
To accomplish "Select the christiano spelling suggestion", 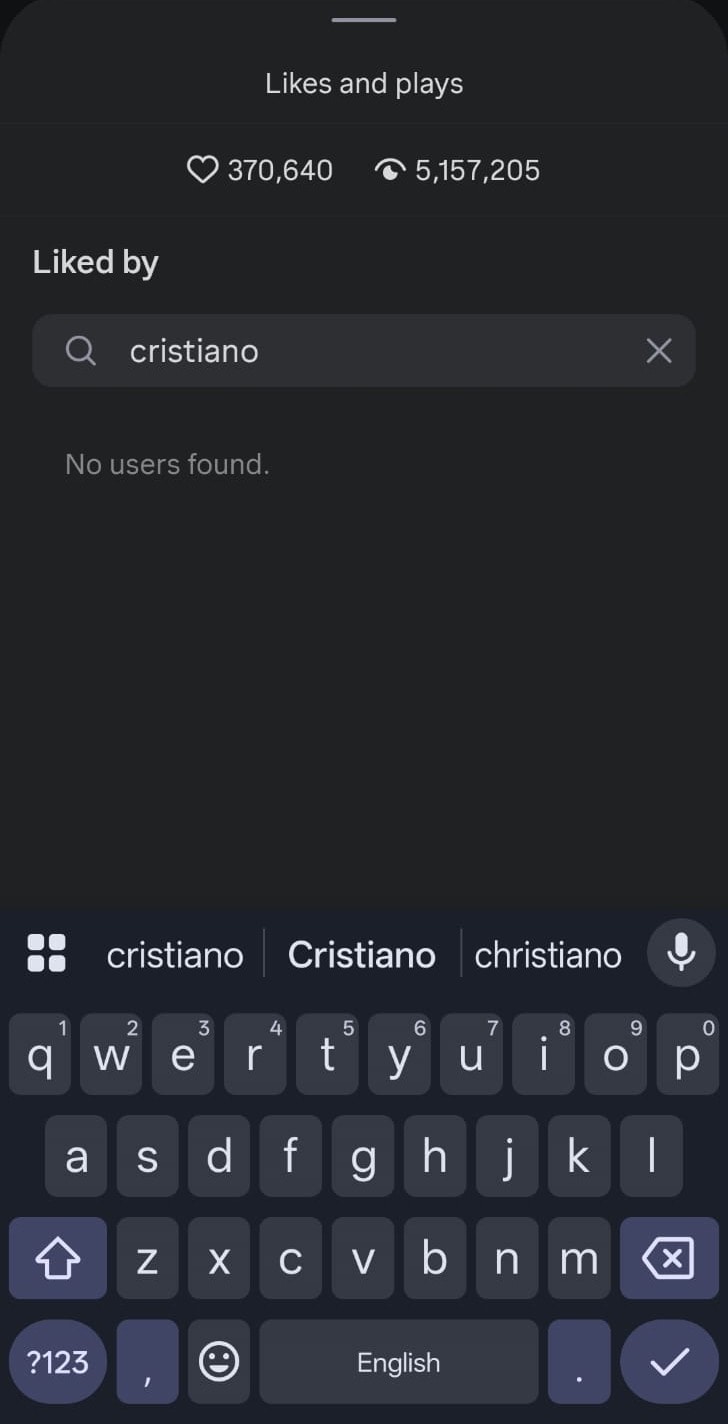I will tap(548, 955).
